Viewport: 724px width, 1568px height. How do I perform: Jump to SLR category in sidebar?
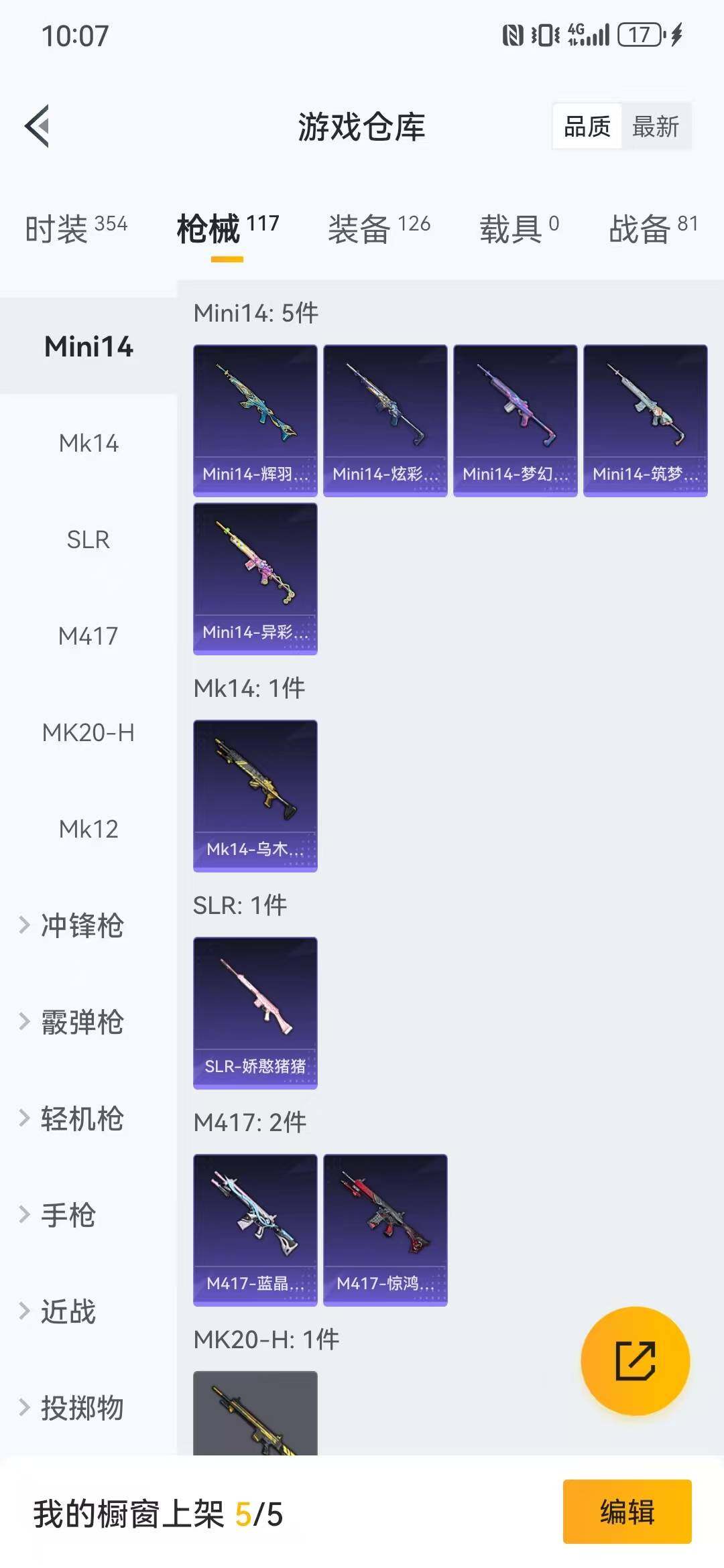tap(88, 539)
